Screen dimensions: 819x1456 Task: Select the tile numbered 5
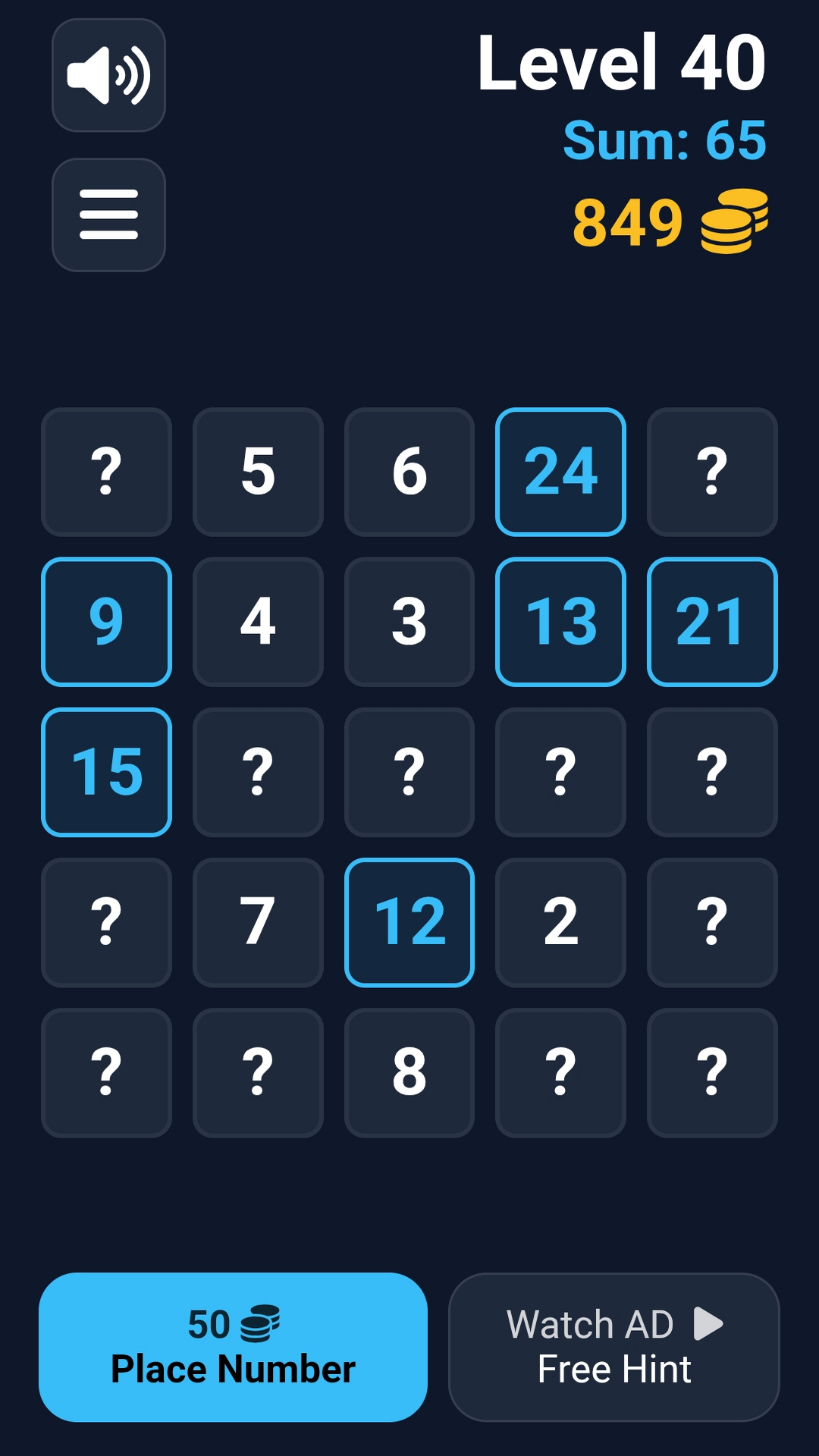click(258, 472)
